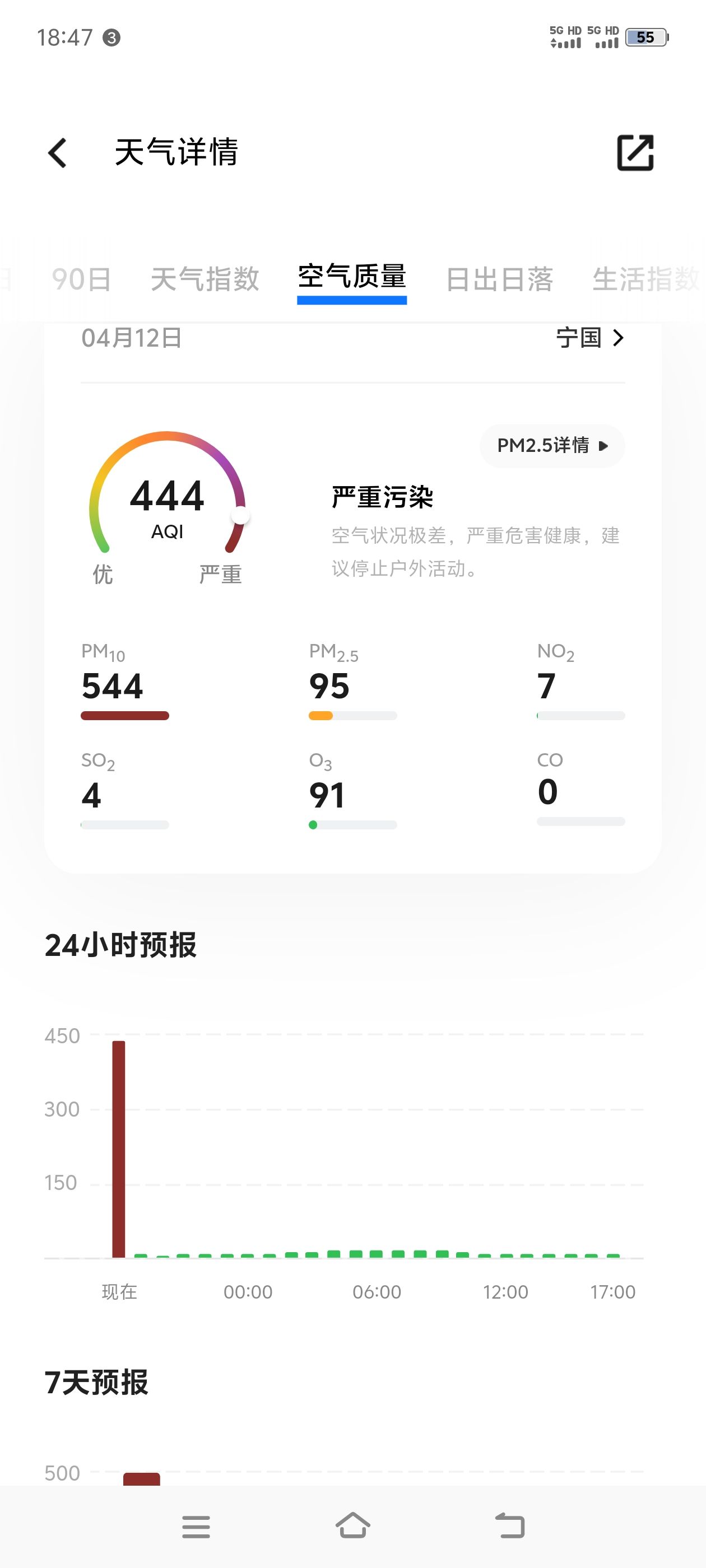Switch to the 生活指数 tab
The height and width of the screenshot is (1568, 706).
coord(646,279)
